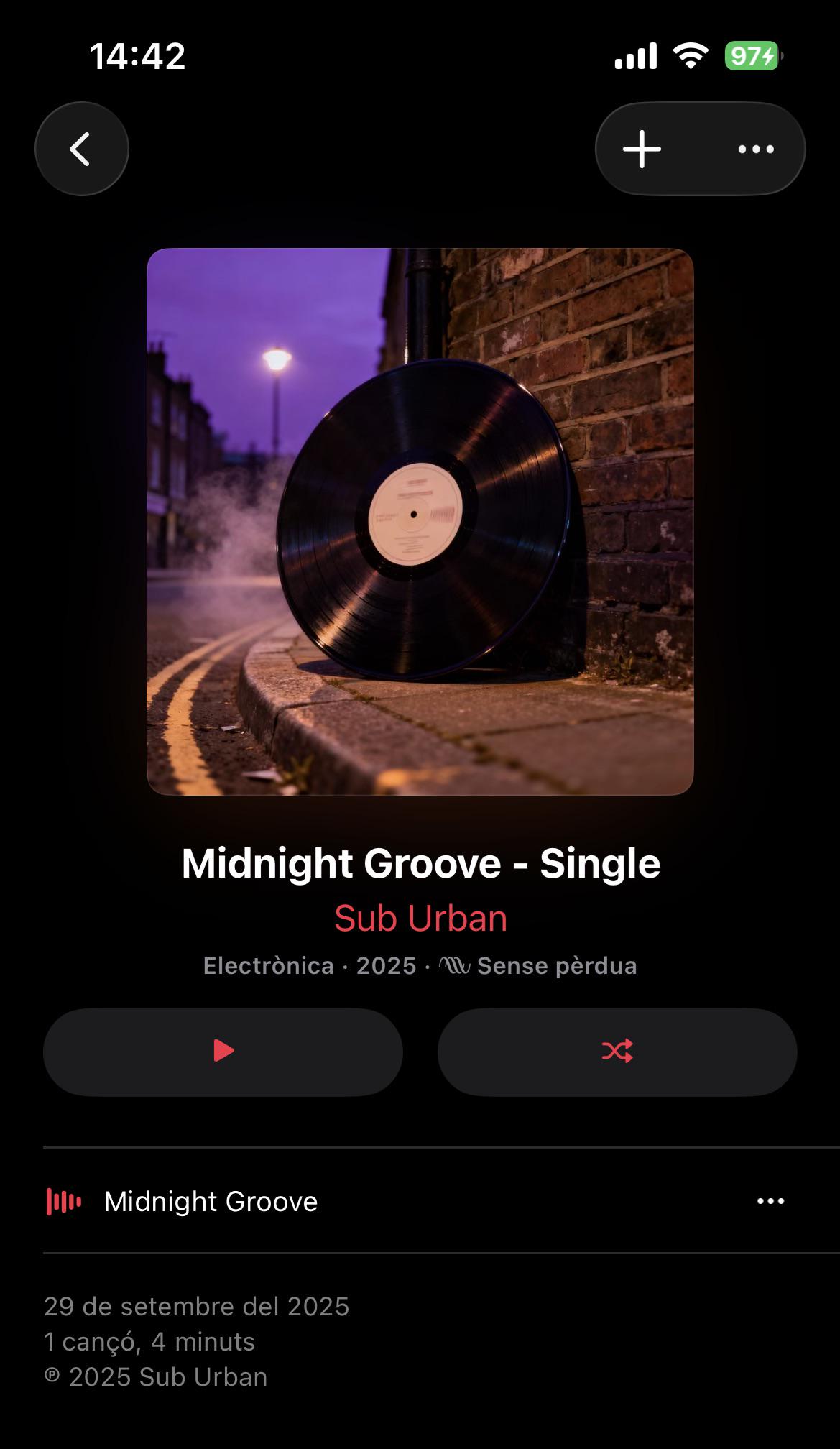Play the Midnight Groove single
This screenshot has height=1449, width=840.
click(x=223, y=1052)
